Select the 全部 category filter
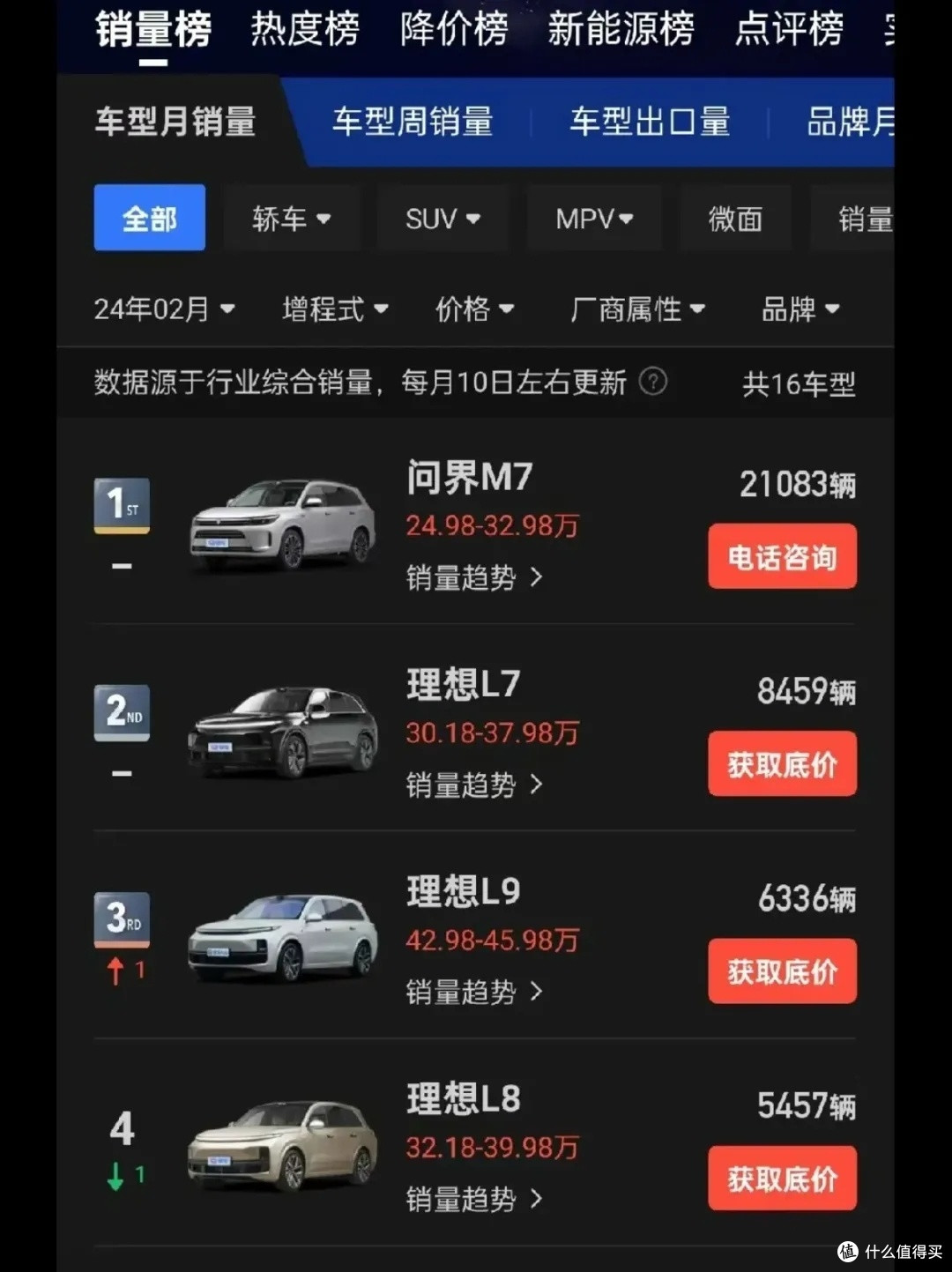 (149, 218)
